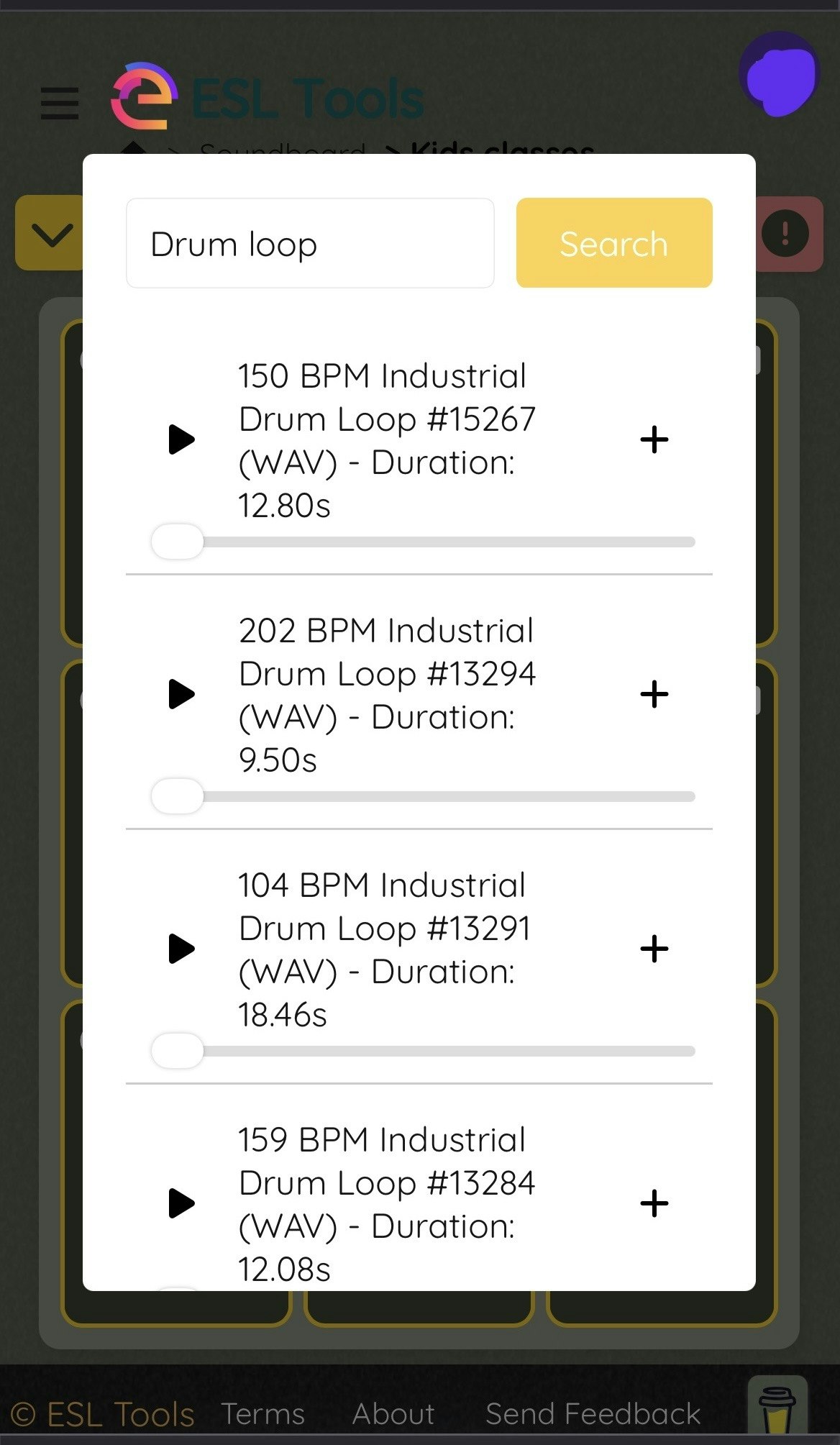This screenshot has height=1445, width=840.
Task: Add drum loop #13291 to the soundboard
Action: (654, 949)
